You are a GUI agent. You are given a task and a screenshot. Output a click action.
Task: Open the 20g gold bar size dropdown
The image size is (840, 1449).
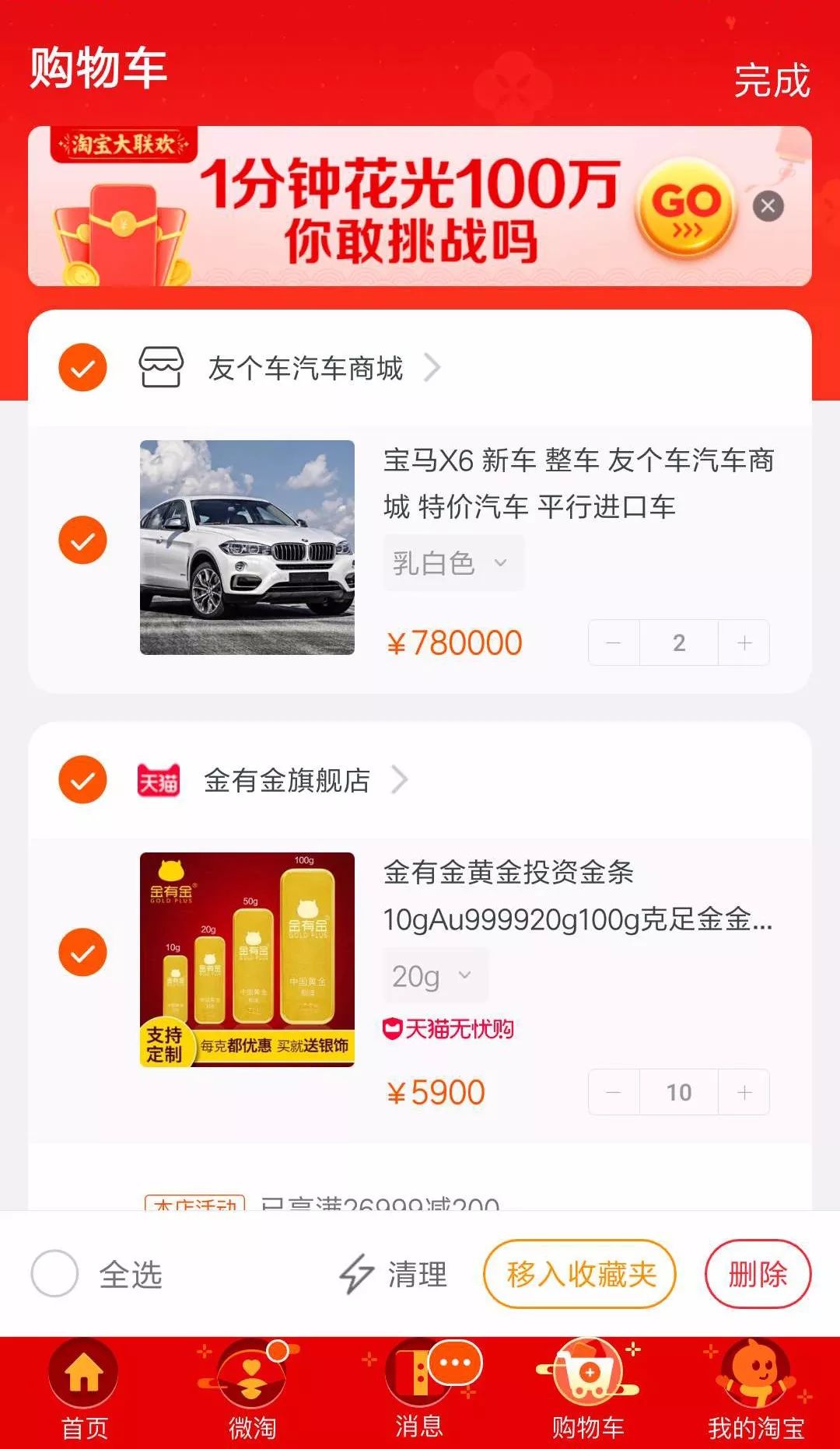436,975
